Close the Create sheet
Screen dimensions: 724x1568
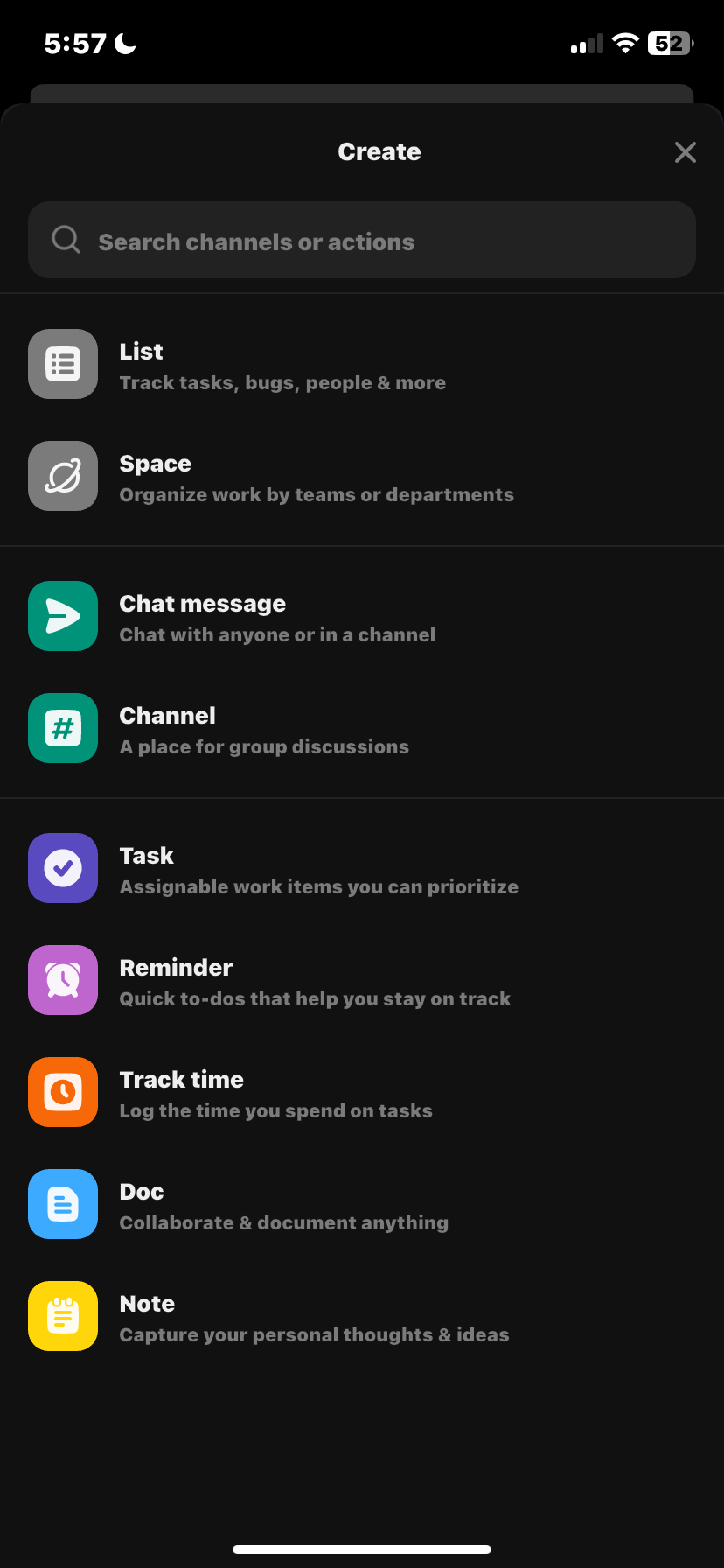[x=686, y=151]
